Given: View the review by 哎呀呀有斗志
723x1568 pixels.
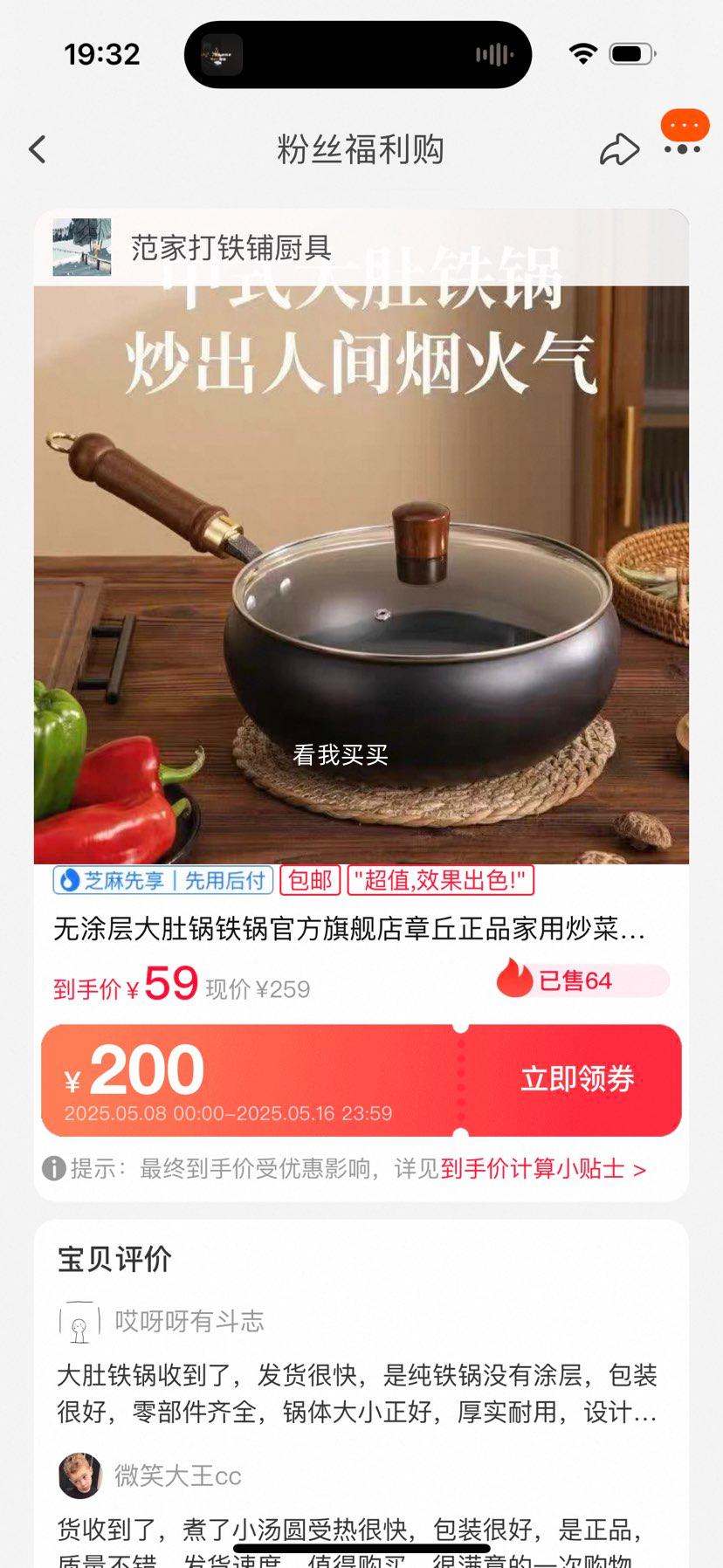Looking at the screenshot, I should click(x=356, y=1393).
